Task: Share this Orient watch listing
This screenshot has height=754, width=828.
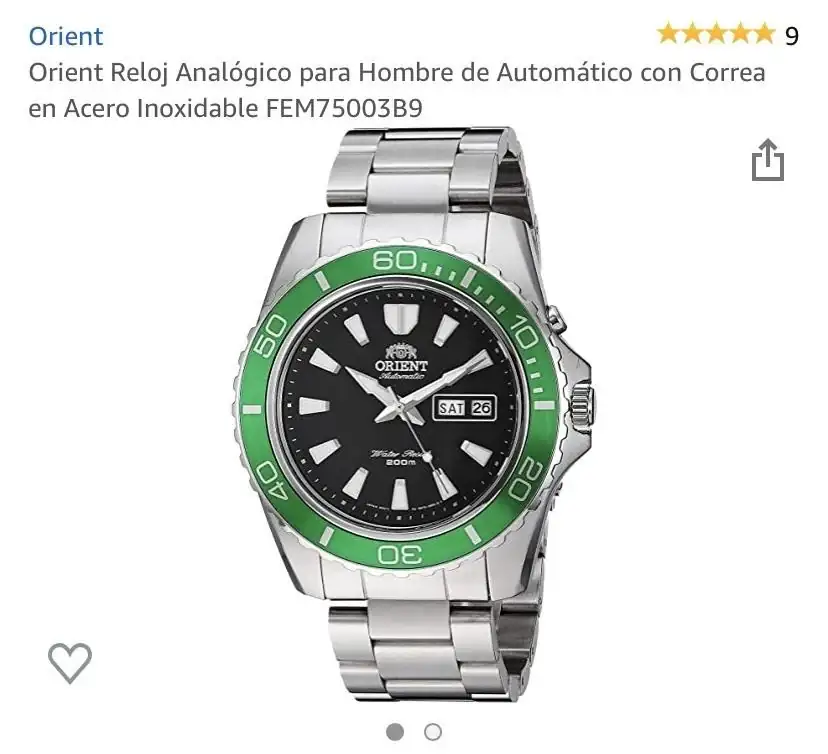Action: [x=767, y=161]
